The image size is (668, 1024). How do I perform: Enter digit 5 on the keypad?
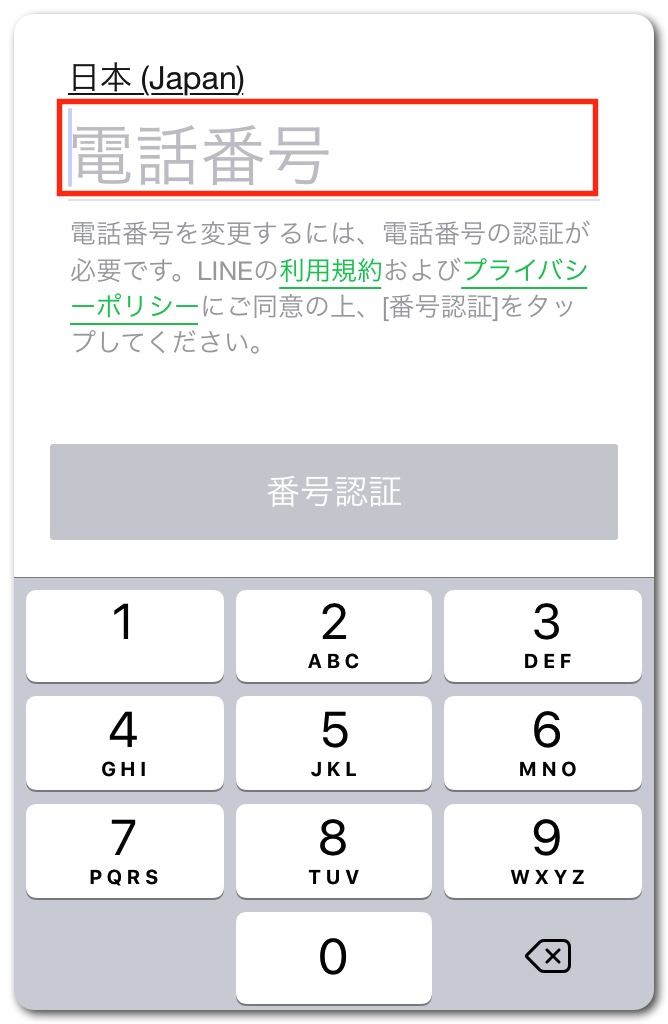tap(334, 744)
